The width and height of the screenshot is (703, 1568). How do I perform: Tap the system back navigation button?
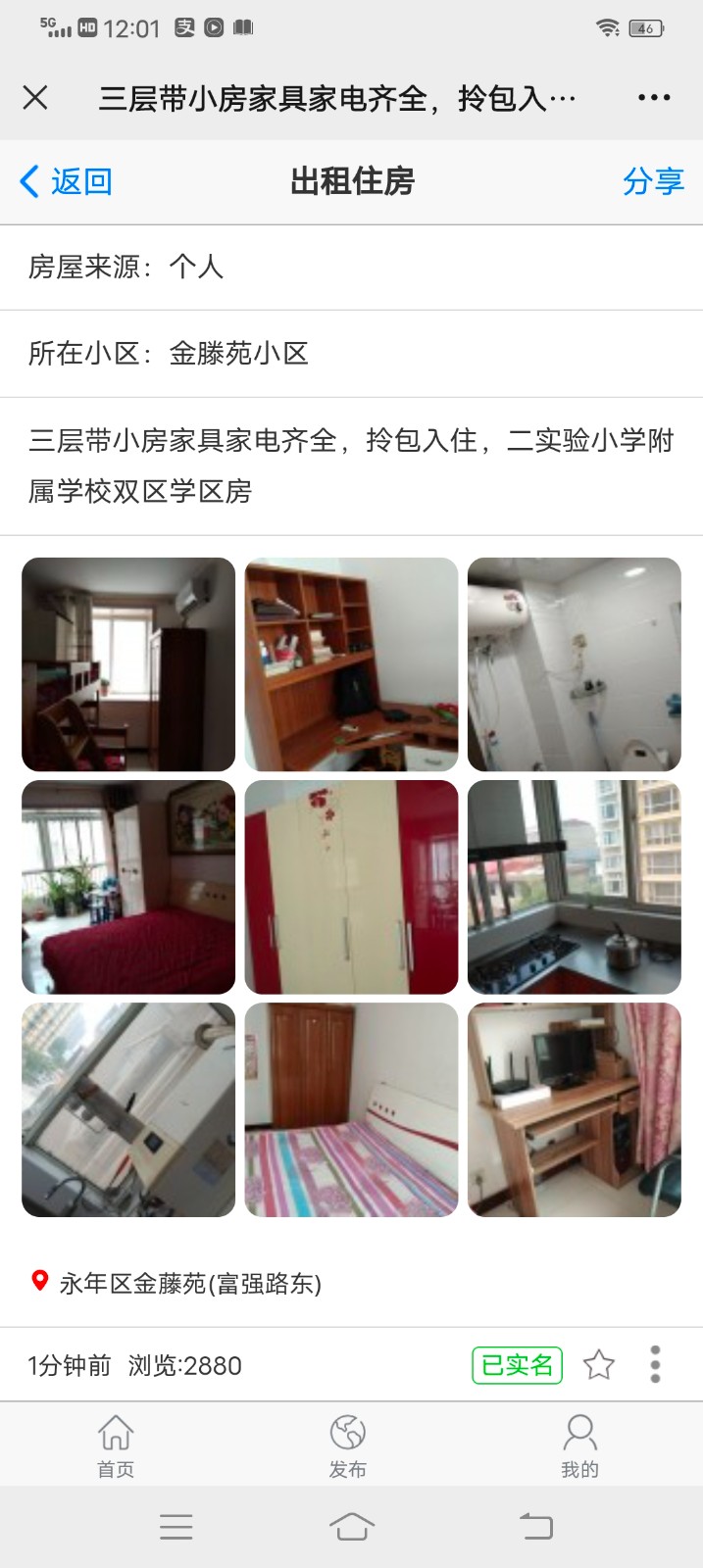tap(536, 1526)
